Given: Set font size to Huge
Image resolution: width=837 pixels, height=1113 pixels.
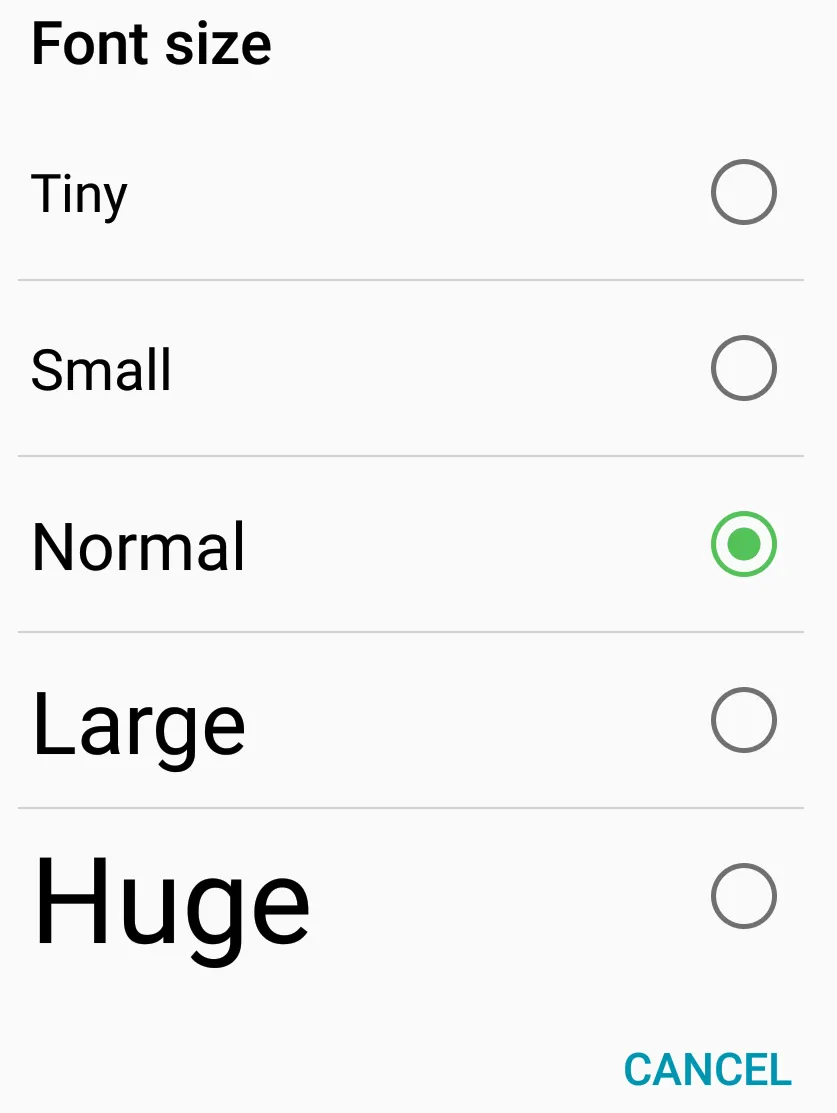Looking at the screenshot, I should [743, 896].
